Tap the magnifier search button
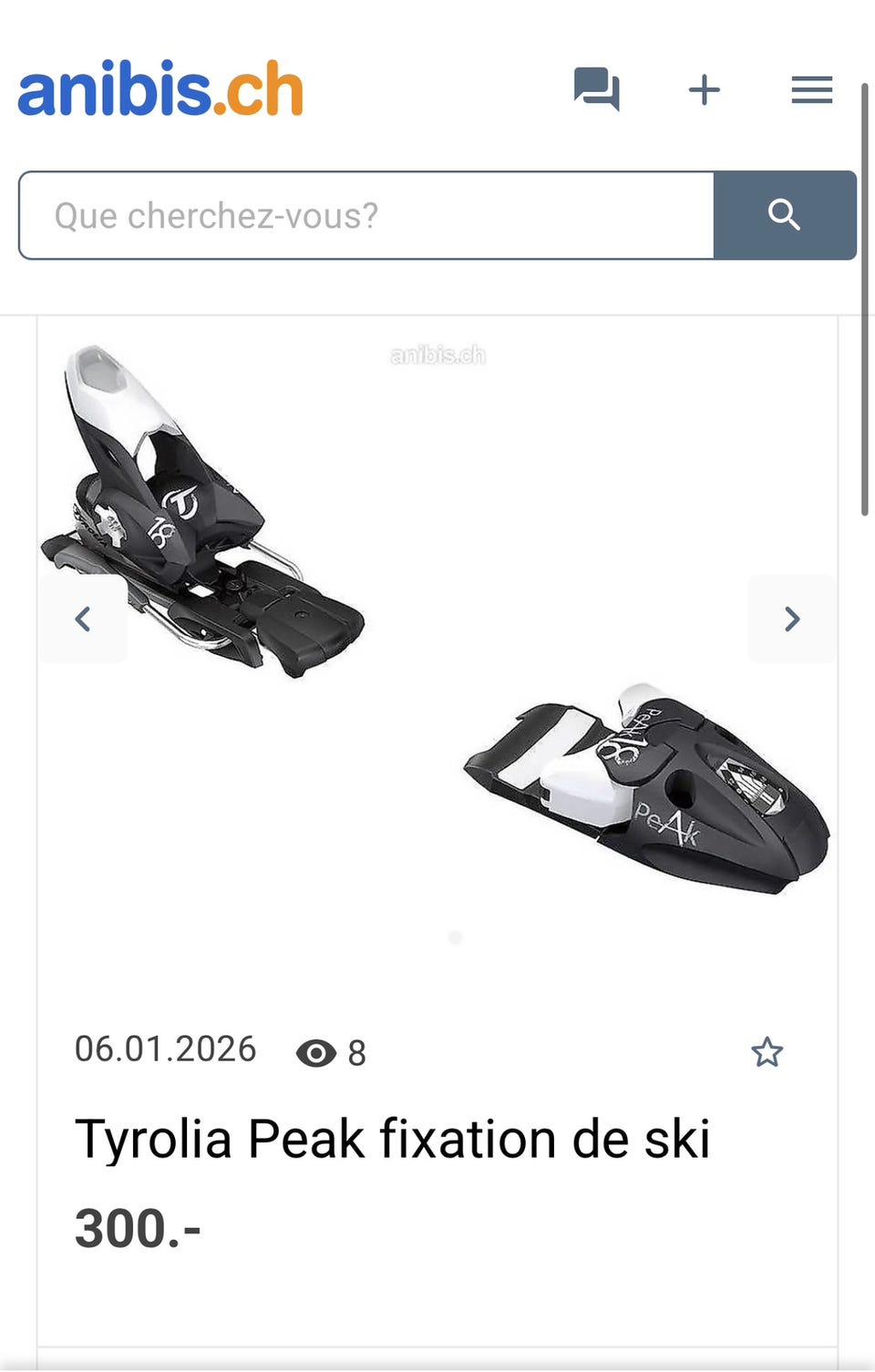875x1372 pixels. click(784, 216)
